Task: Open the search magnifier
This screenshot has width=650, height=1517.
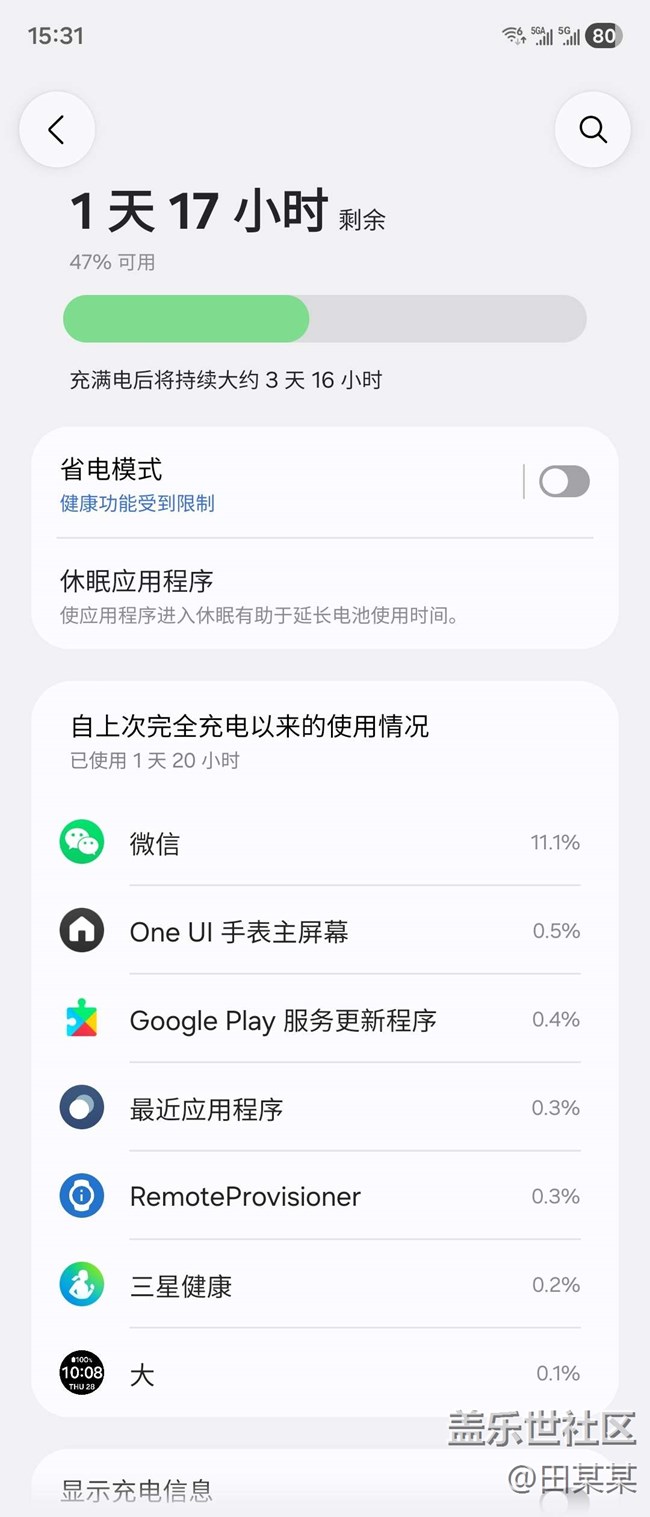Action: pos(592,129)
